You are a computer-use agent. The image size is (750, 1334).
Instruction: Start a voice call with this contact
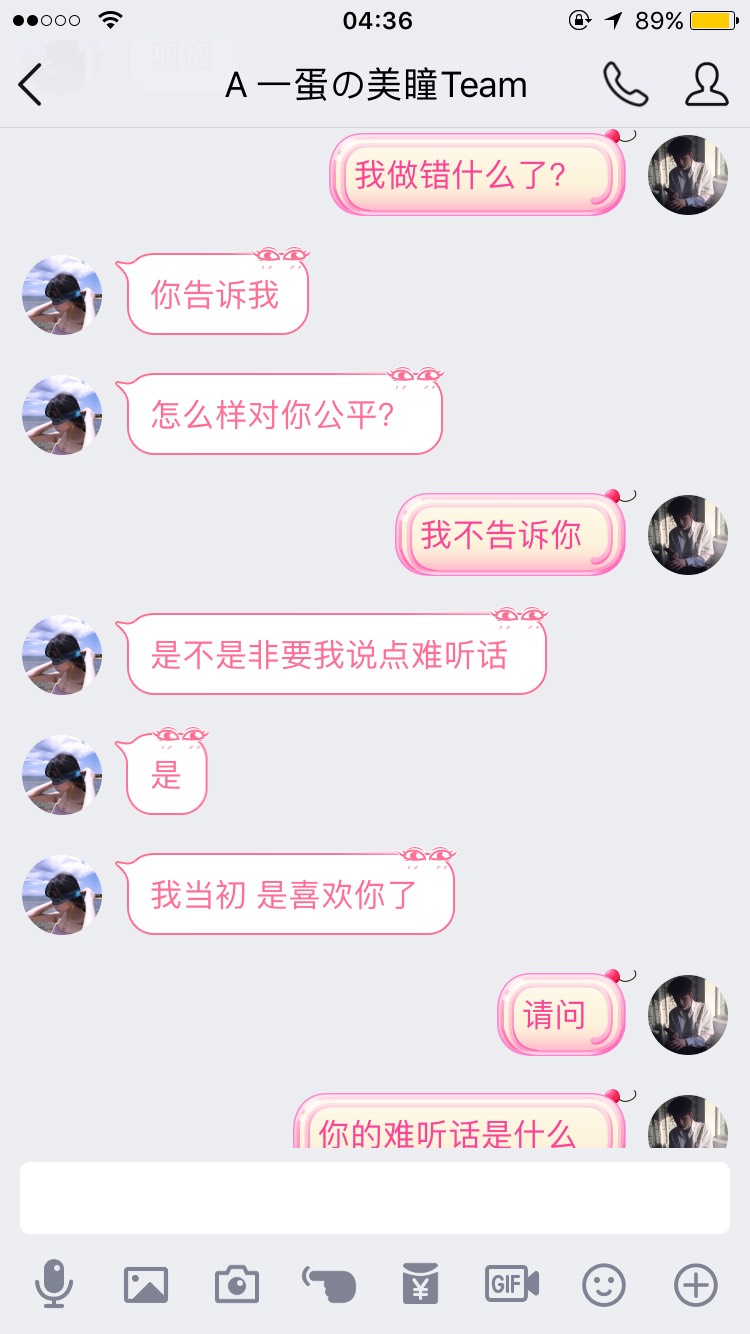[625, 85]
